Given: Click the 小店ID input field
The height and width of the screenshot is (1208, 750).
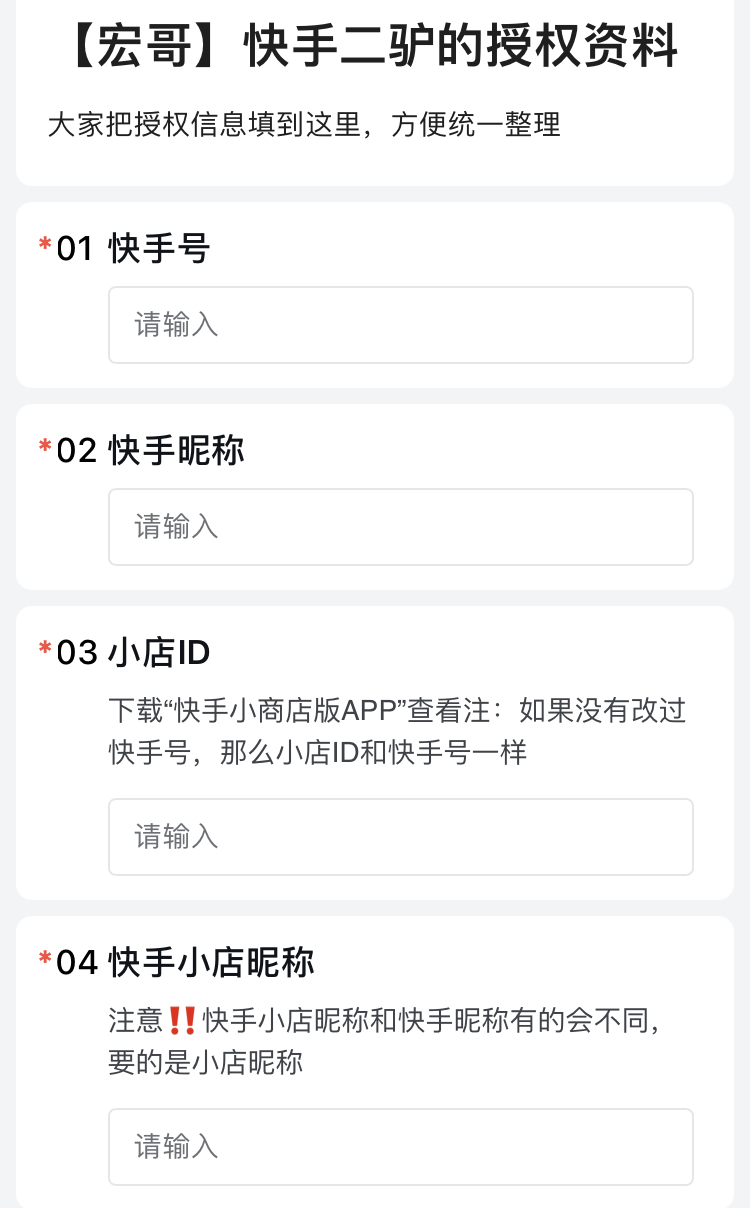Looking at the screenshot, I should (400, 837).
